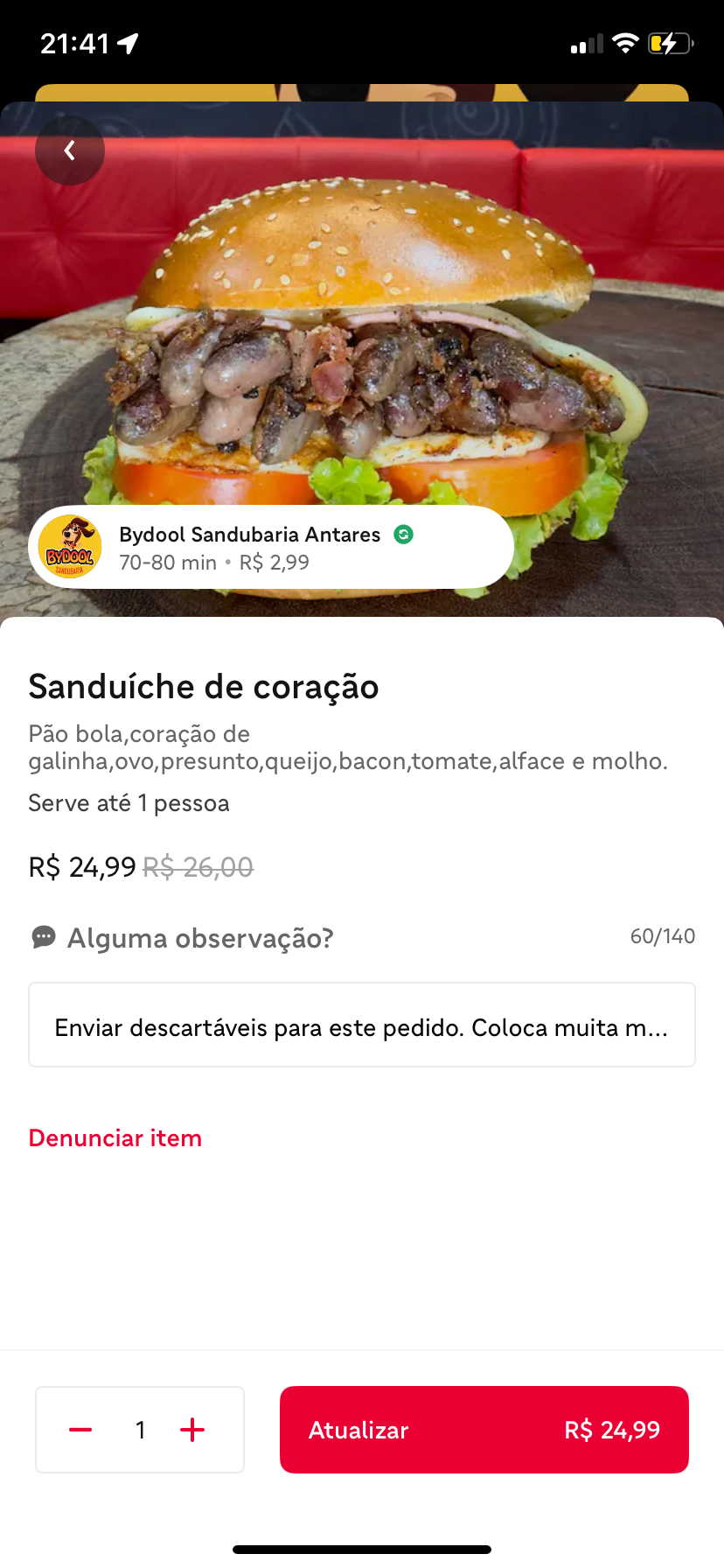
Task: Tap the crossed-out old price R$ 26,00
Action: 198,866
